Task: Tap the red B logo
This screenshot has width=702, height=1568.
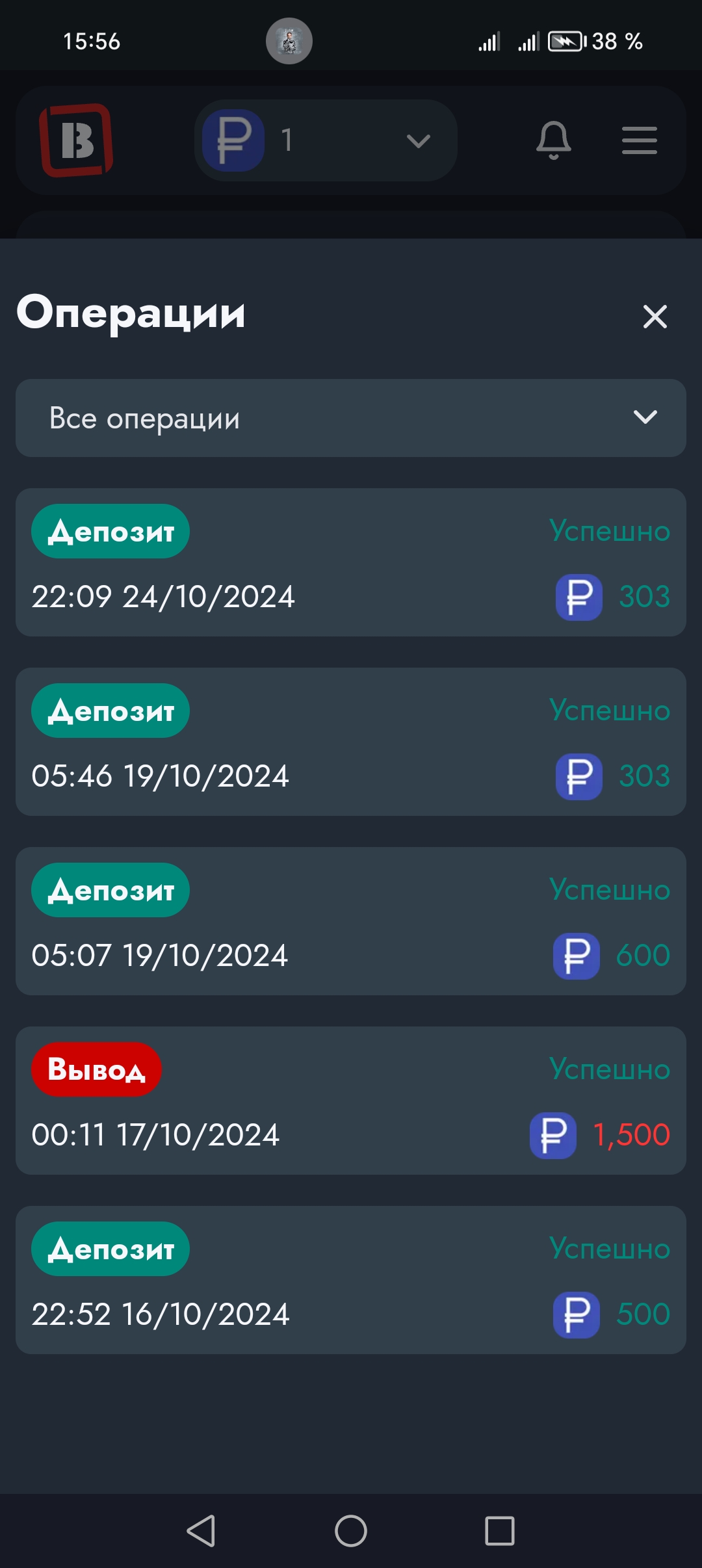Action: (x=76, y=140)
